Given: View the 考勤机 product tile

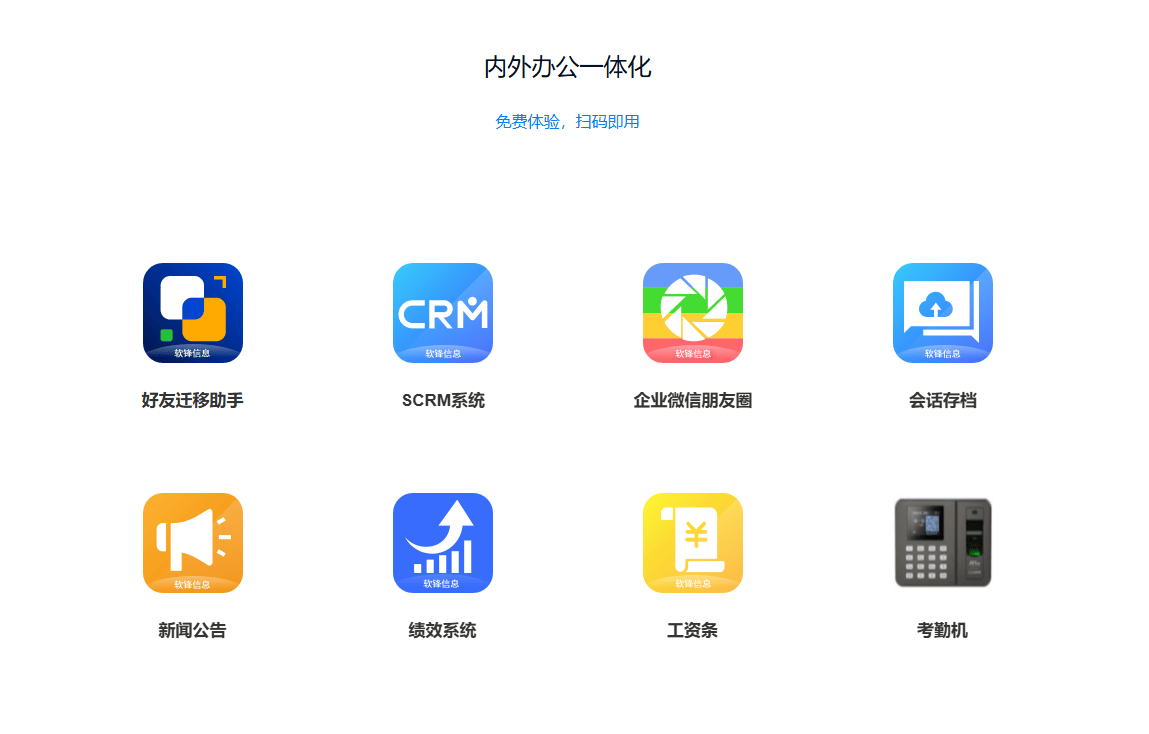Looking at the screenshot, I should click(x=943, y=543).
